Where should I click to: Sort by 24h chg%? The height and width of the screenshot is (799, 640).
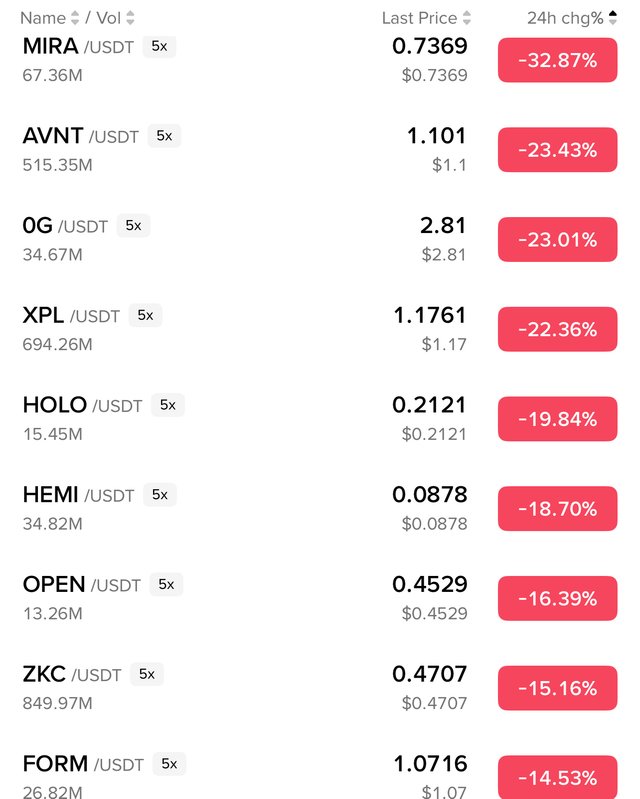pyautogui.click(x=572, y=18)
